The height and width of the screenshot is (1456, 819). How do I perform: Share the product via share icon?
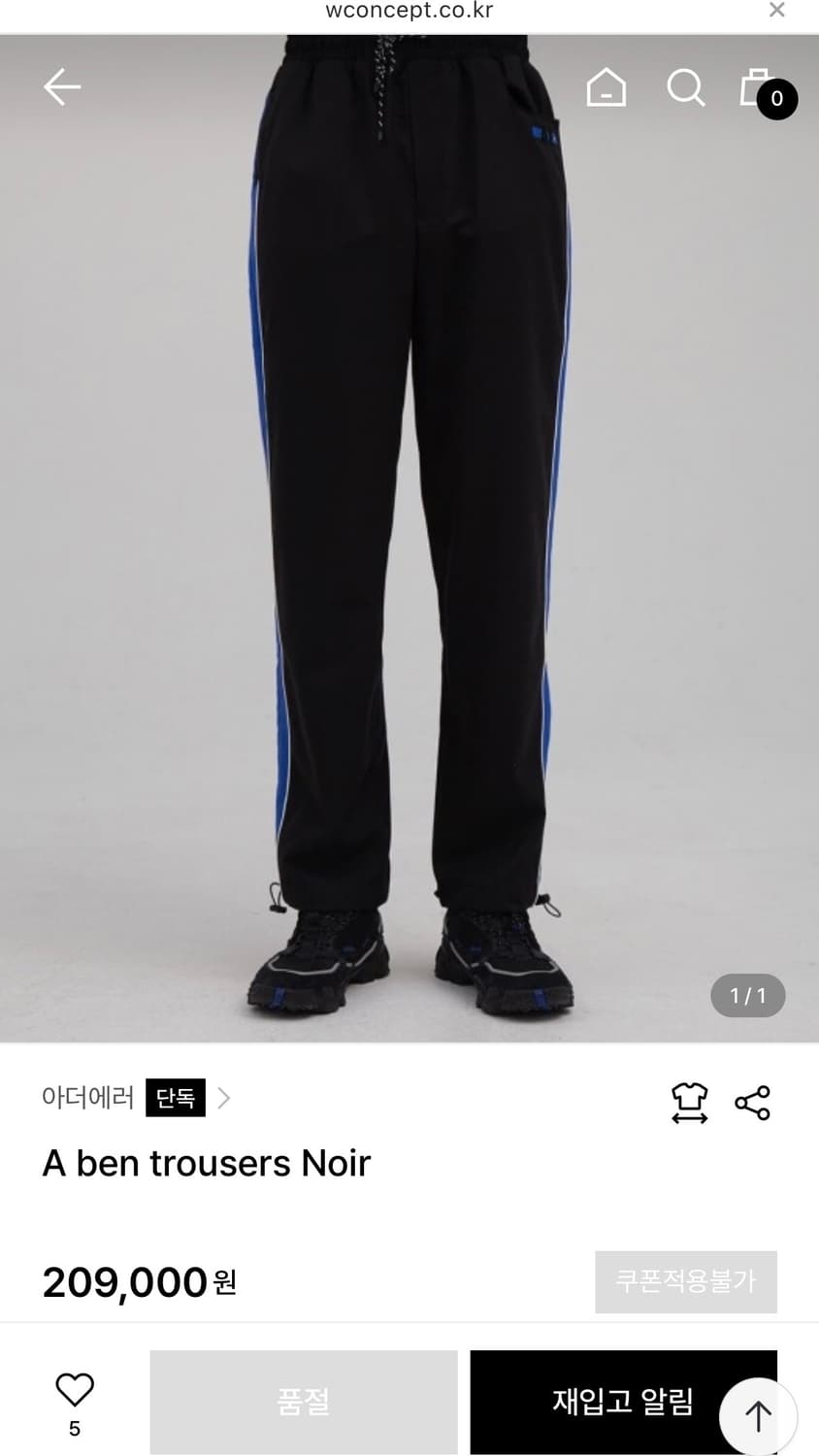click(x=753, y=1102)
